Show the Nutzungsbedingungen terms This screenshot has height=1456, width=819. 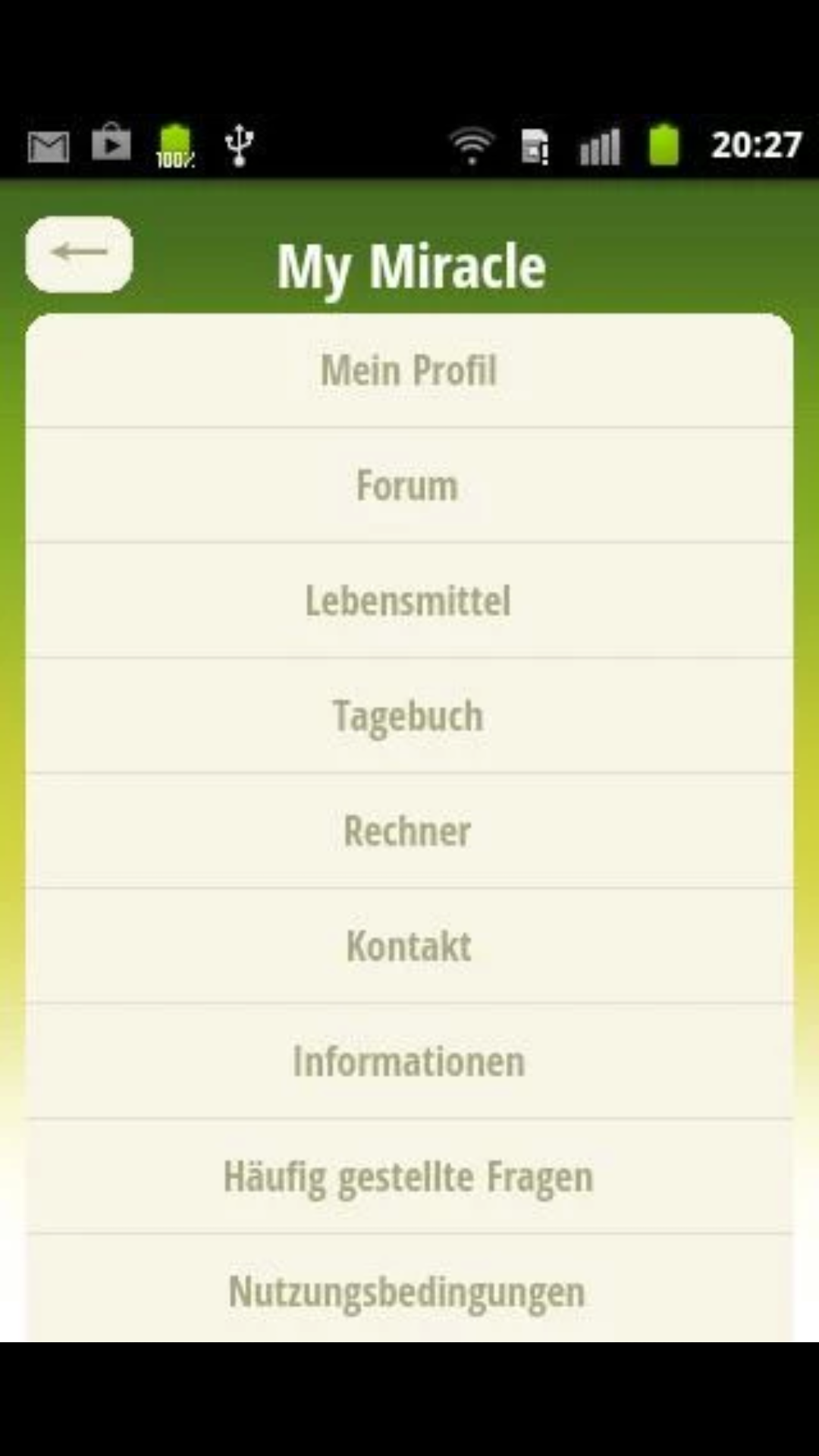(409, 1289)
